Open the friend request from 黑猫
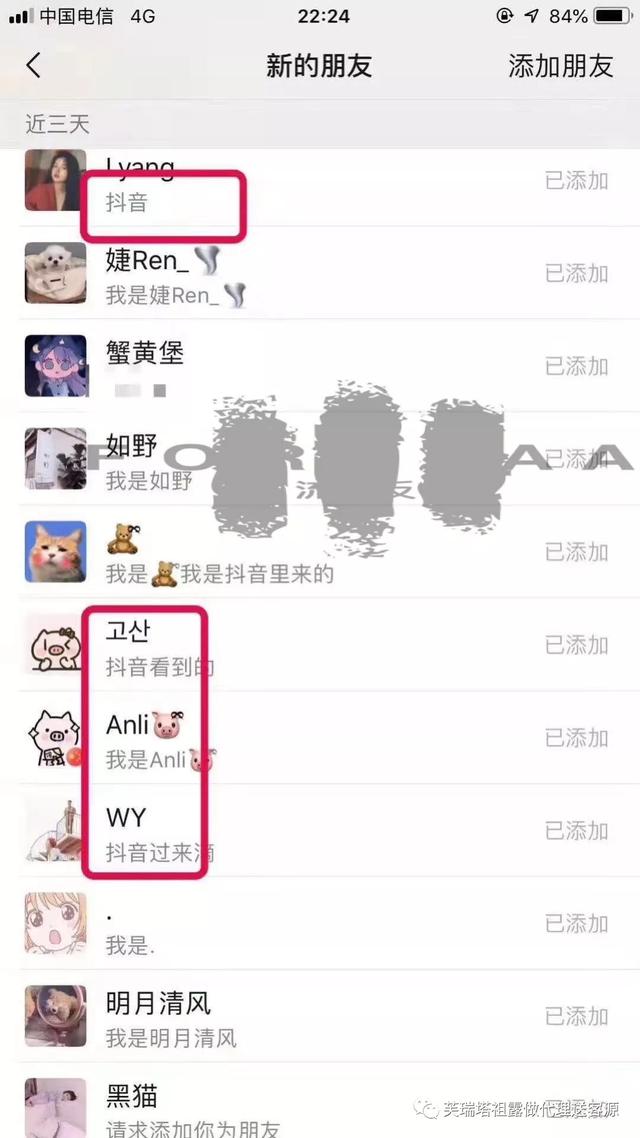 300,1105
